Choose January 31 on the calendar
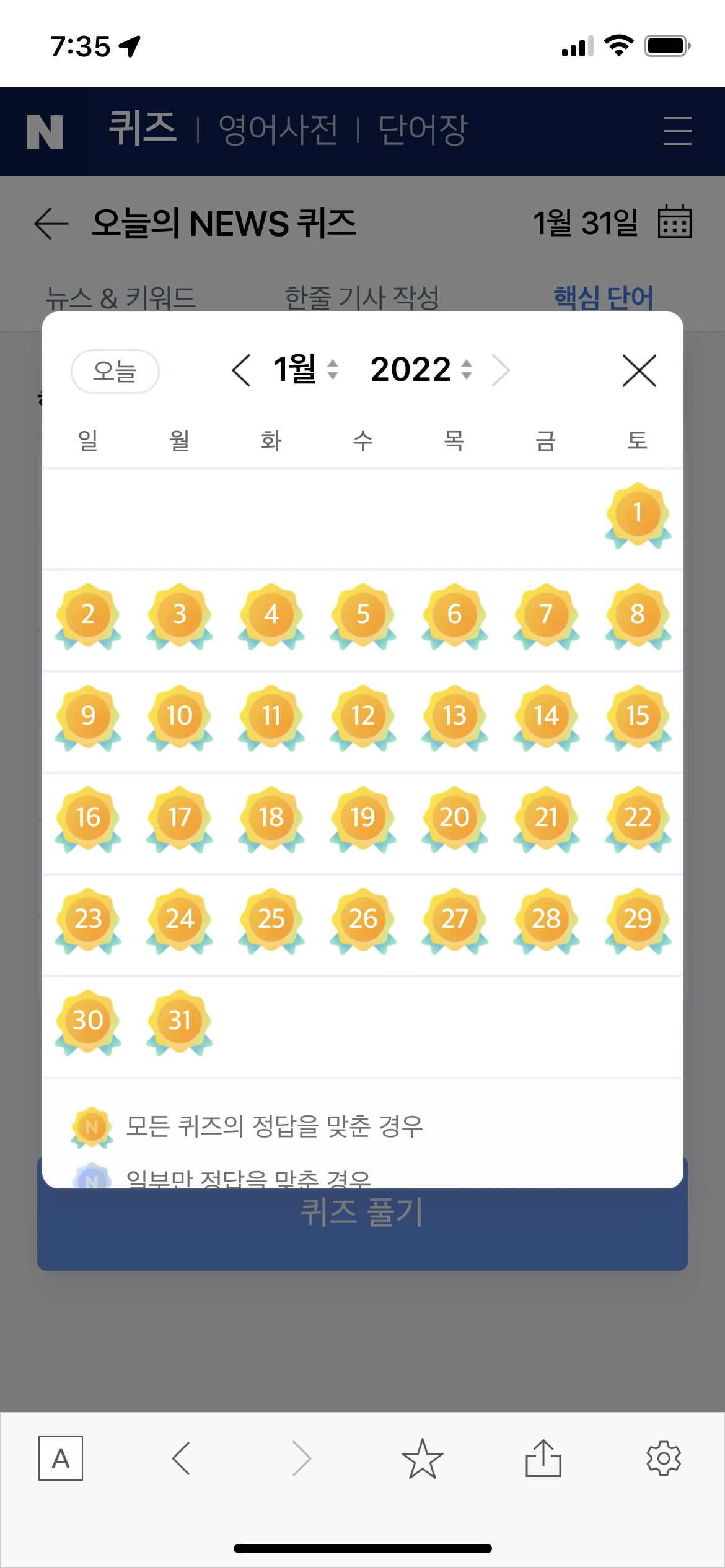The width and height of the screenshot is (725, 1568). [180, 1021]
